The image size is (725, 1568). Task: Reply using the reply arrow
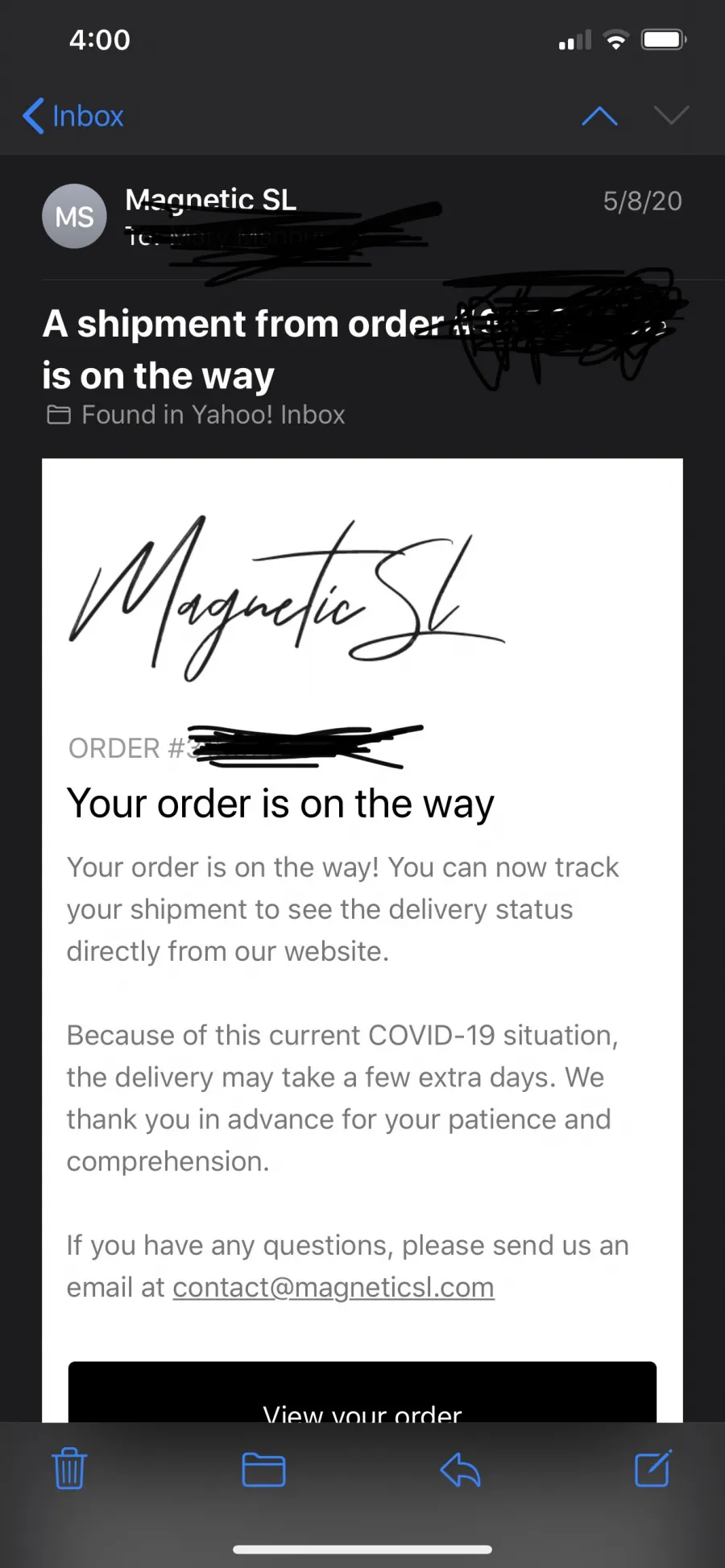(460, 1470)
